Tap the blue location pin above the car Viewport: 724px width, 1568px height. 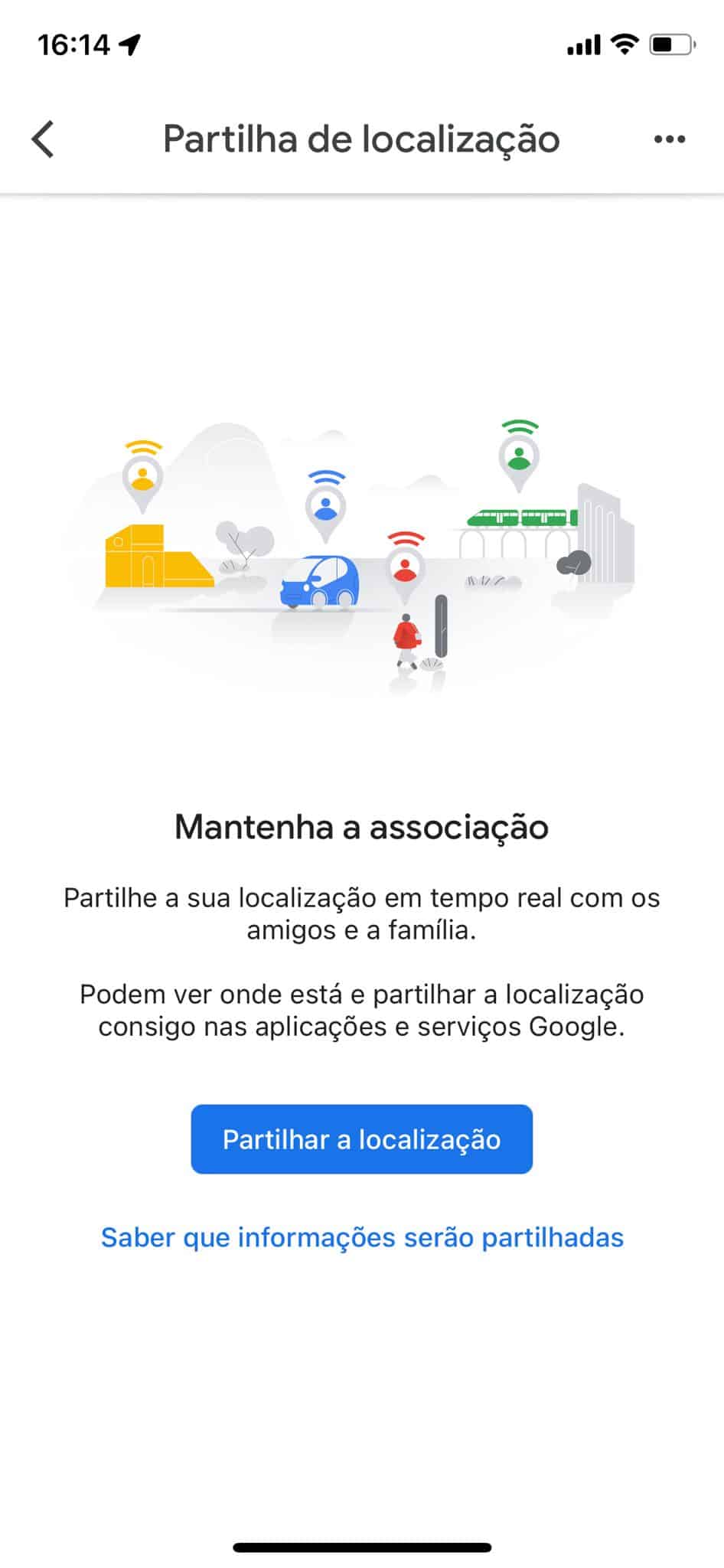click(325, 507)
